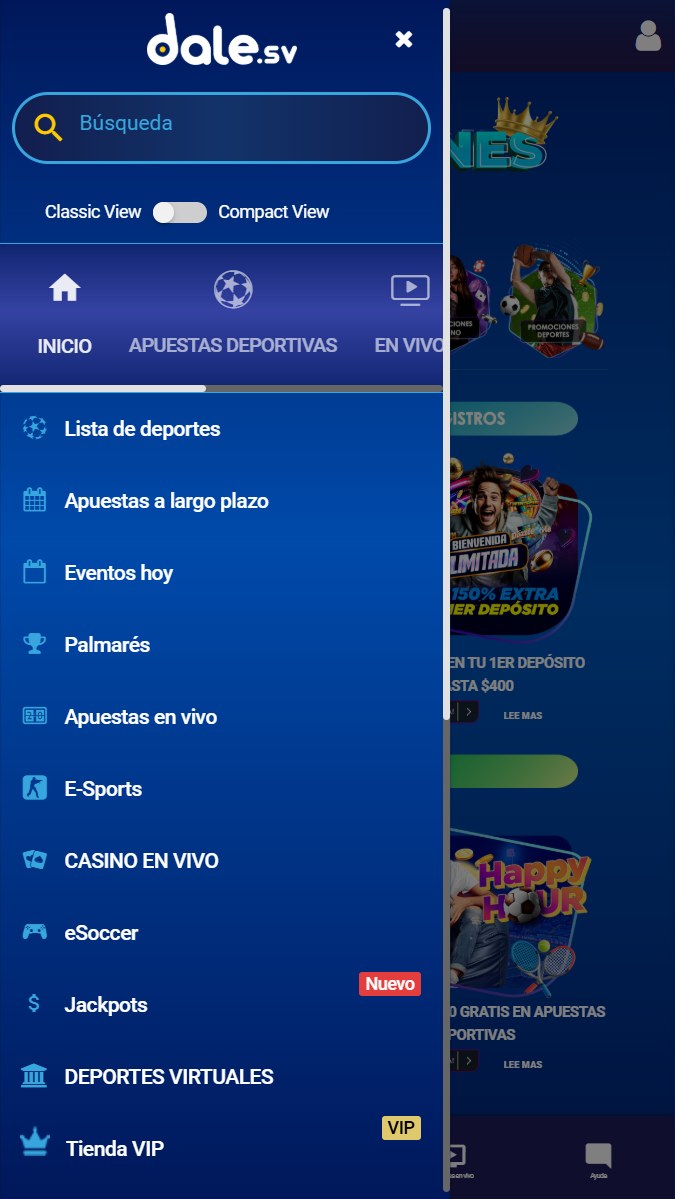Viewport: 675px width, 1199px height.
Task: Go to Deportes Virtuales
Action: [x=221, y=1076]
